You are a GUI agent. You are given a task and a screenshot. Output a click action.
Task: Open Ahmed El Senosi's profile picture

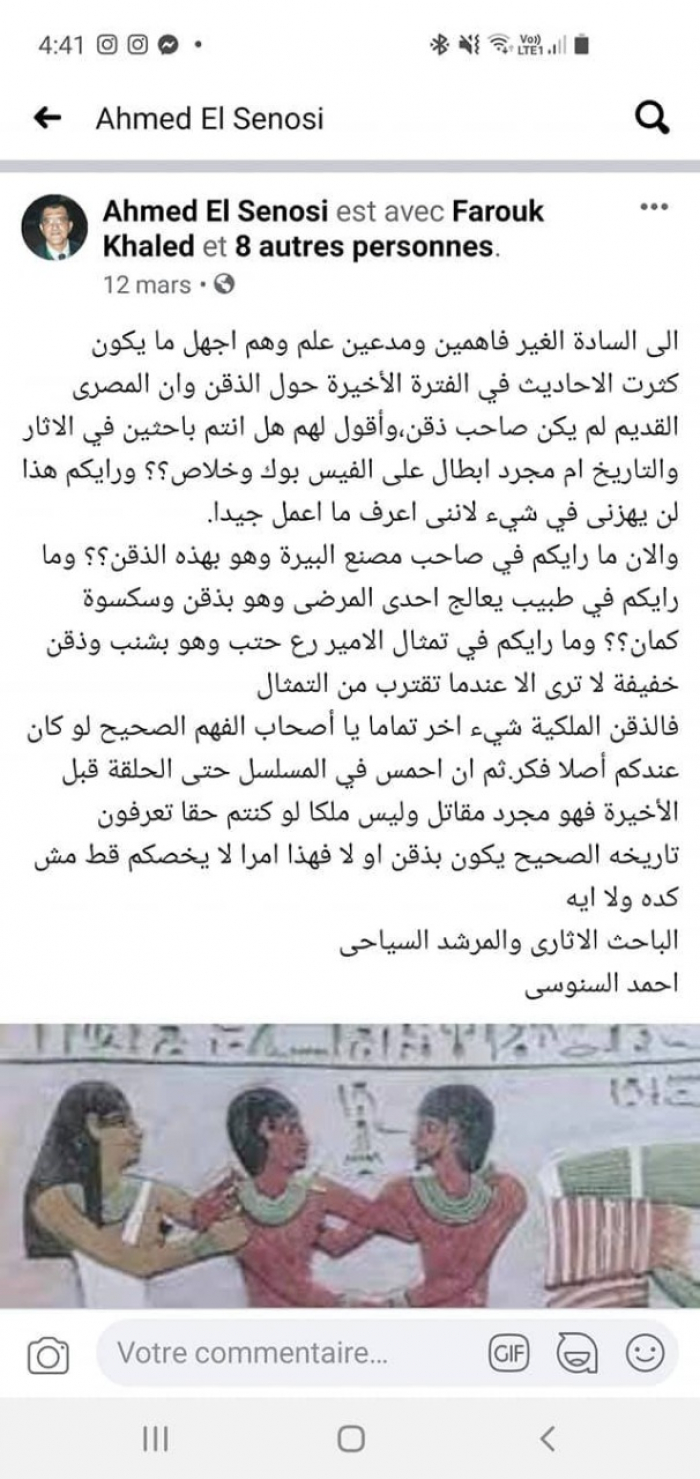click(x=54, y=227)
